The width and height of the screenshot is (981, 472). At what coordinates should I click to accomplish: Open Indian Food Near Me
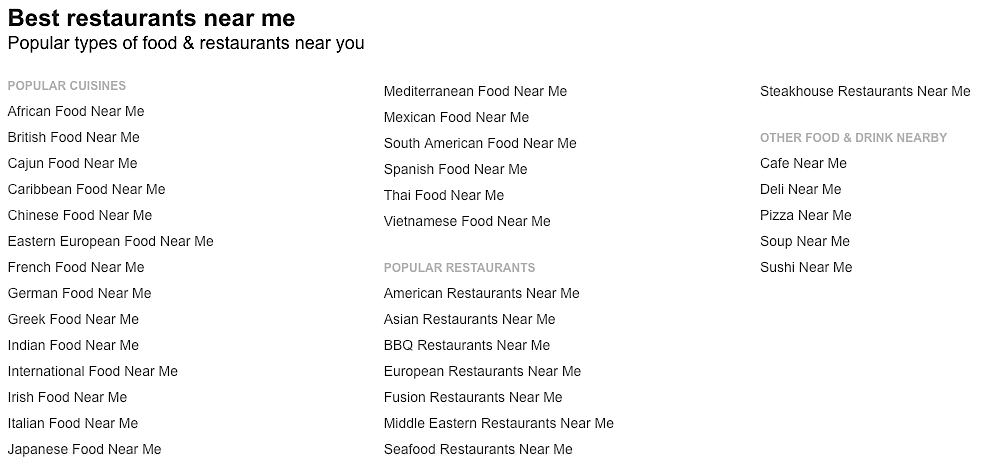tap(73, 345)
